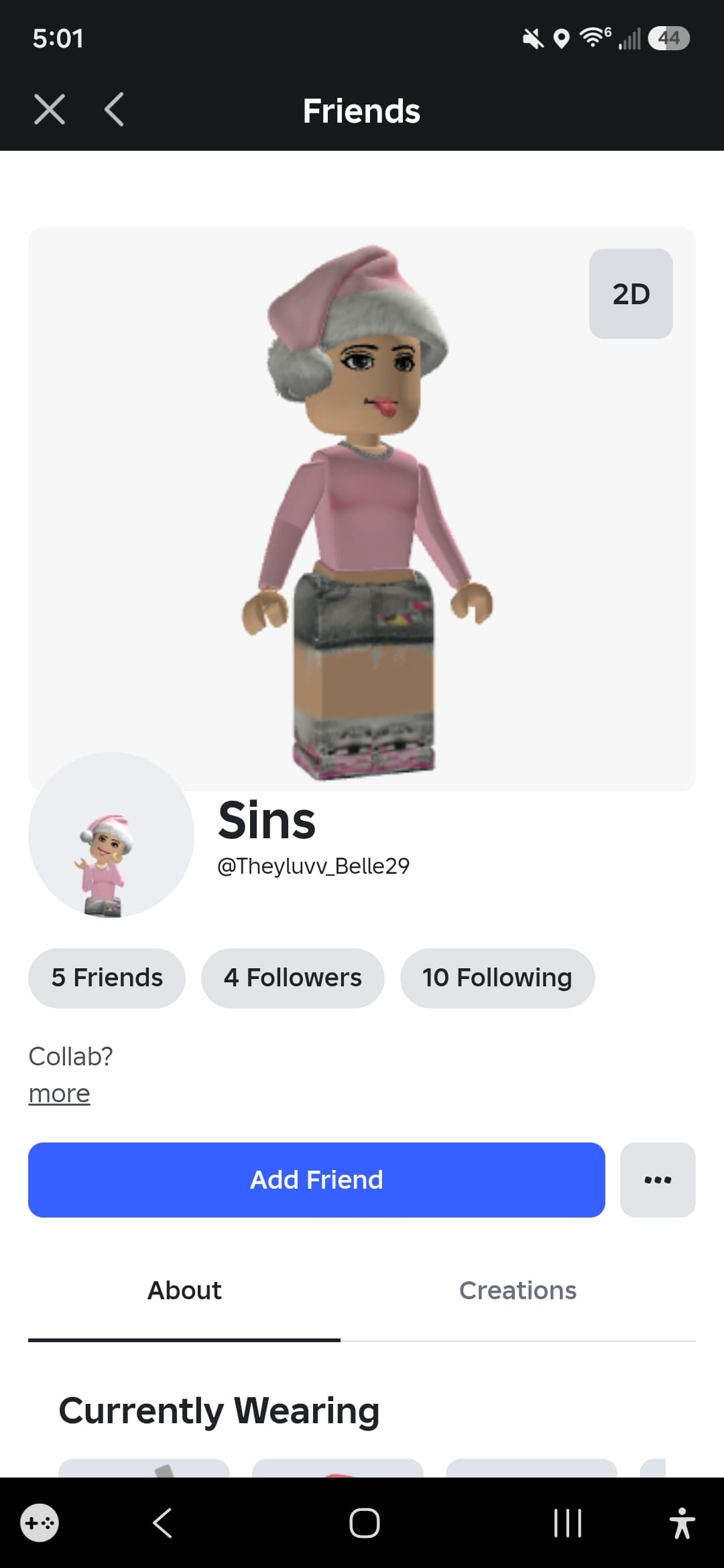Tap the system home button

[364, 1522]
